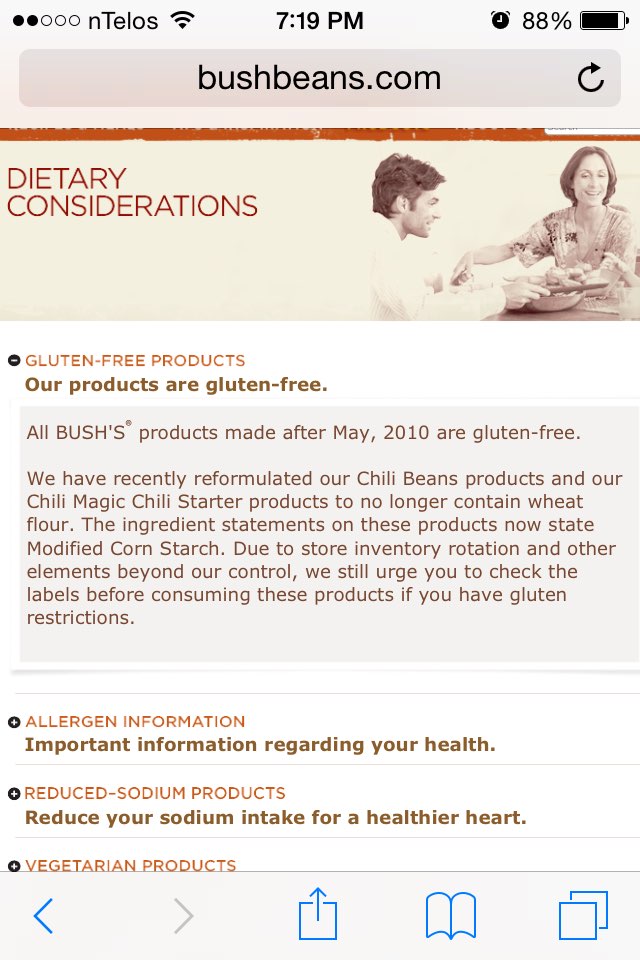Viewport: 640px width, 960px height.
Task: Show all open tabs
Action: (582, 915)
